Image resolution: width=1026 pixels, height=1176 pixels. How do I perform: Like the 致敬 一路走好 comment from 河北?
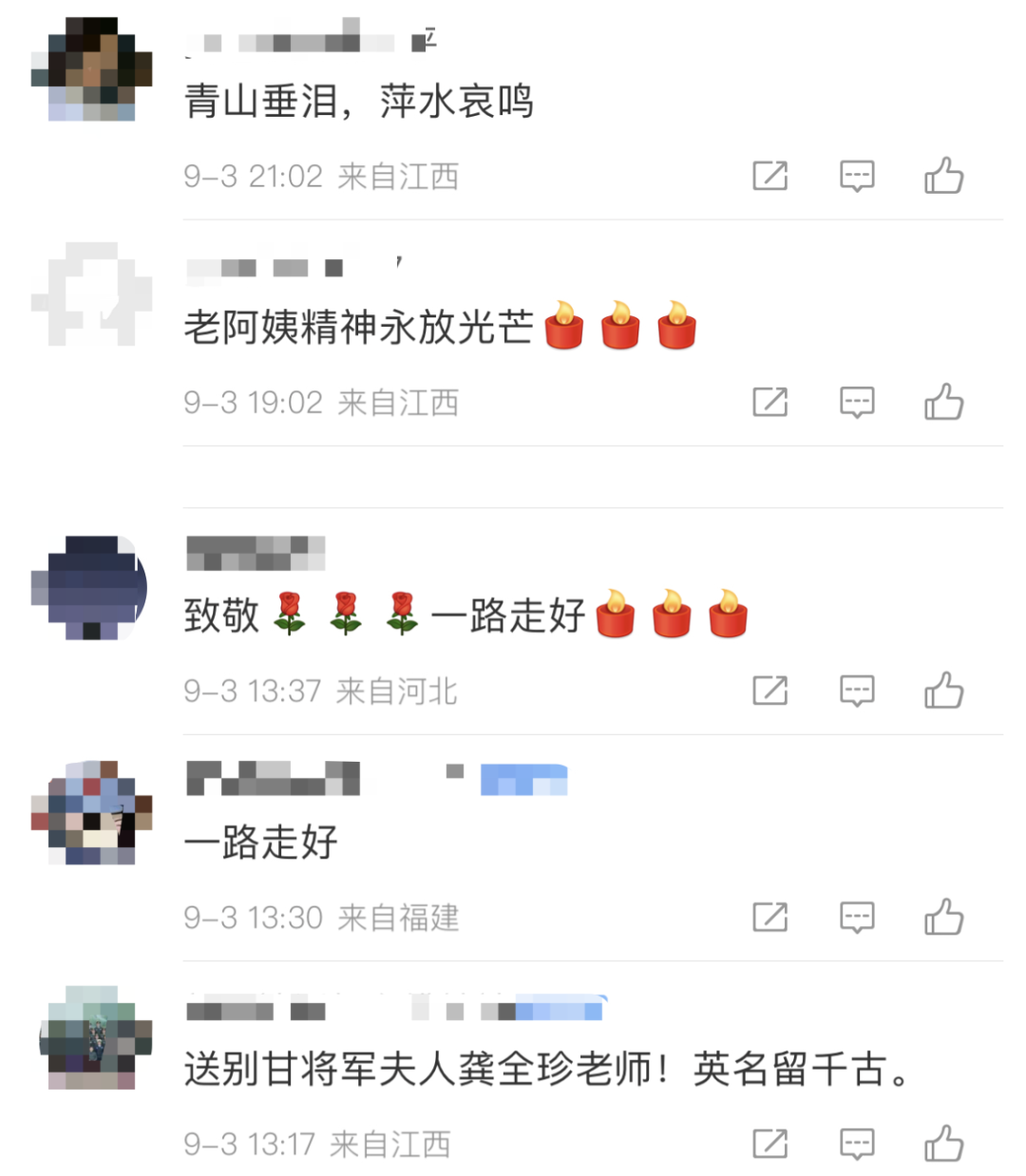click(943, 691)
